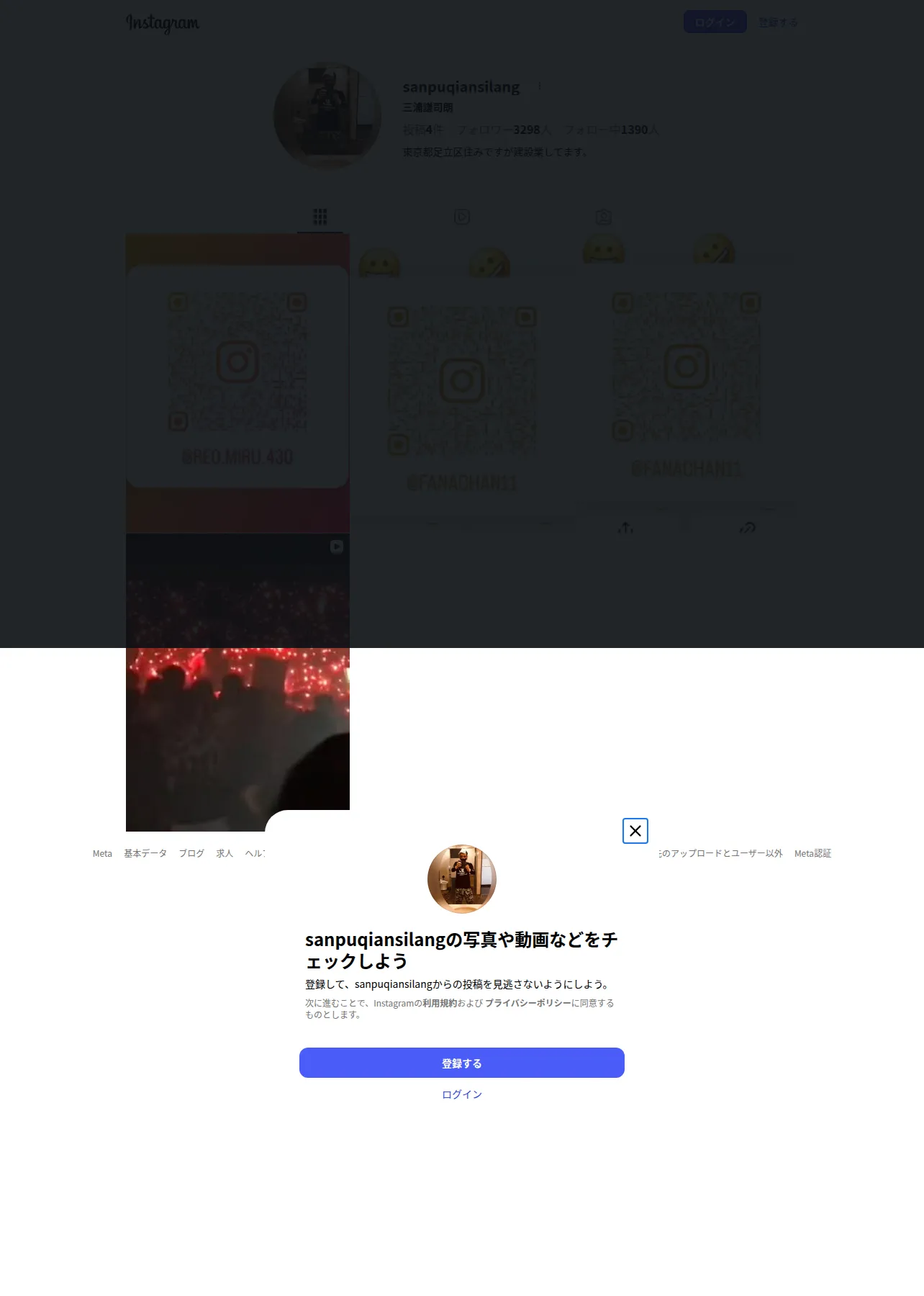
Task: Open the concert video post thumbnail
Action: 237,682
